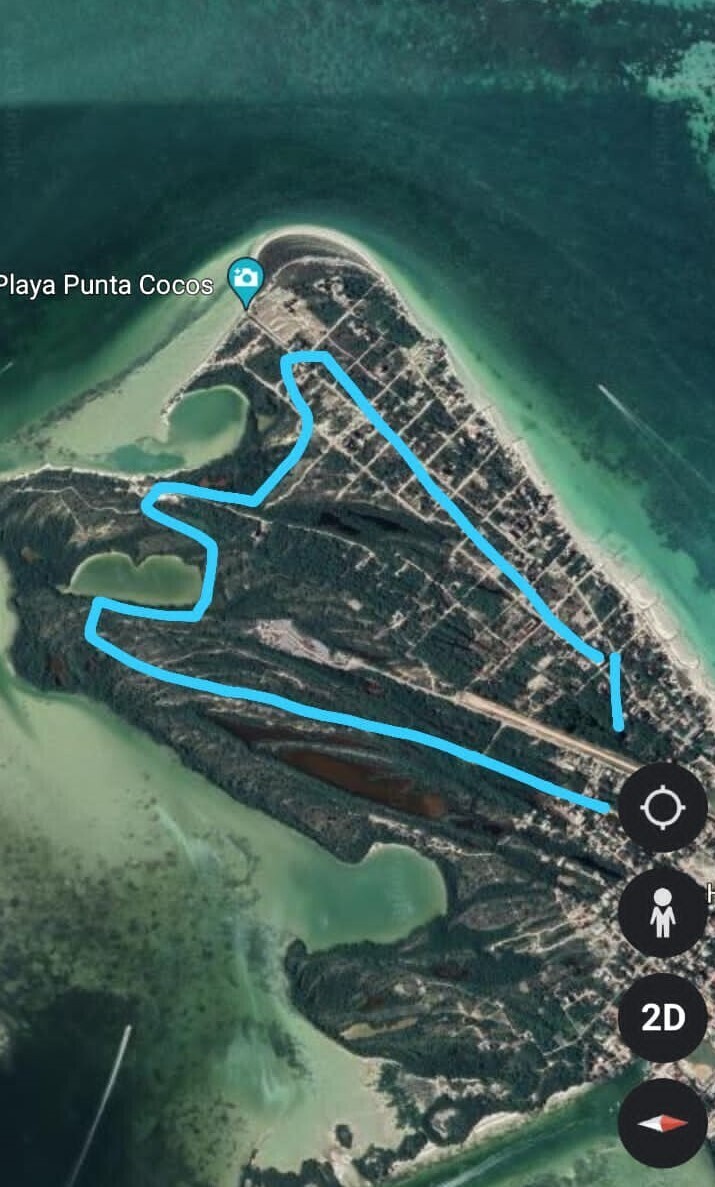This screenshot has height=1187, width=715.
Task: Switch the map to 2D view
Action: (662, 1018)
